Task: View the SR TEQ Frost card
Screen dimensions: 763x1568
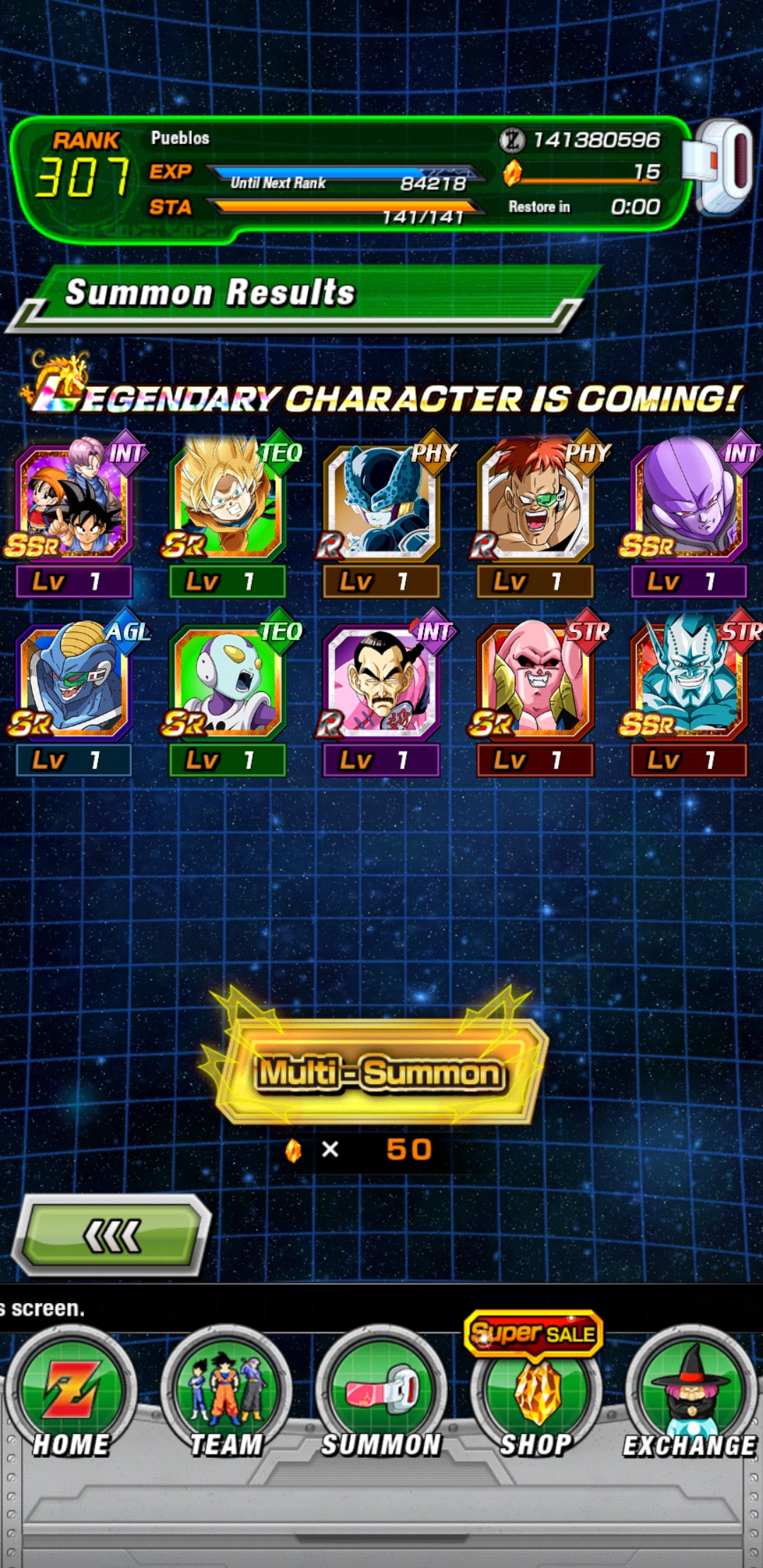Action: pyautogui.click(x=227, y=694)
